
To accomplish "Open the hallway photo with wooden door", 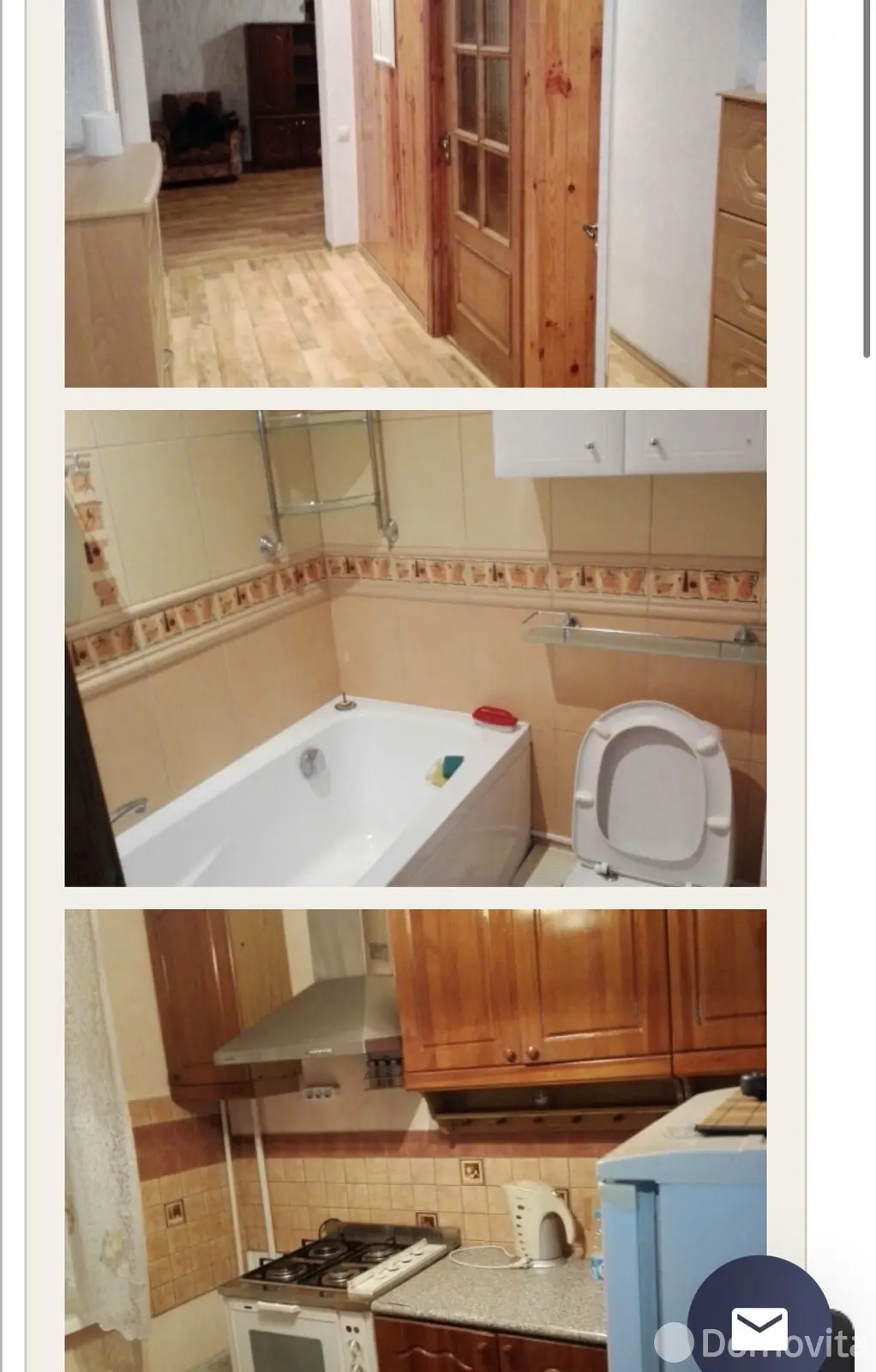I will [x=416, y=193].
